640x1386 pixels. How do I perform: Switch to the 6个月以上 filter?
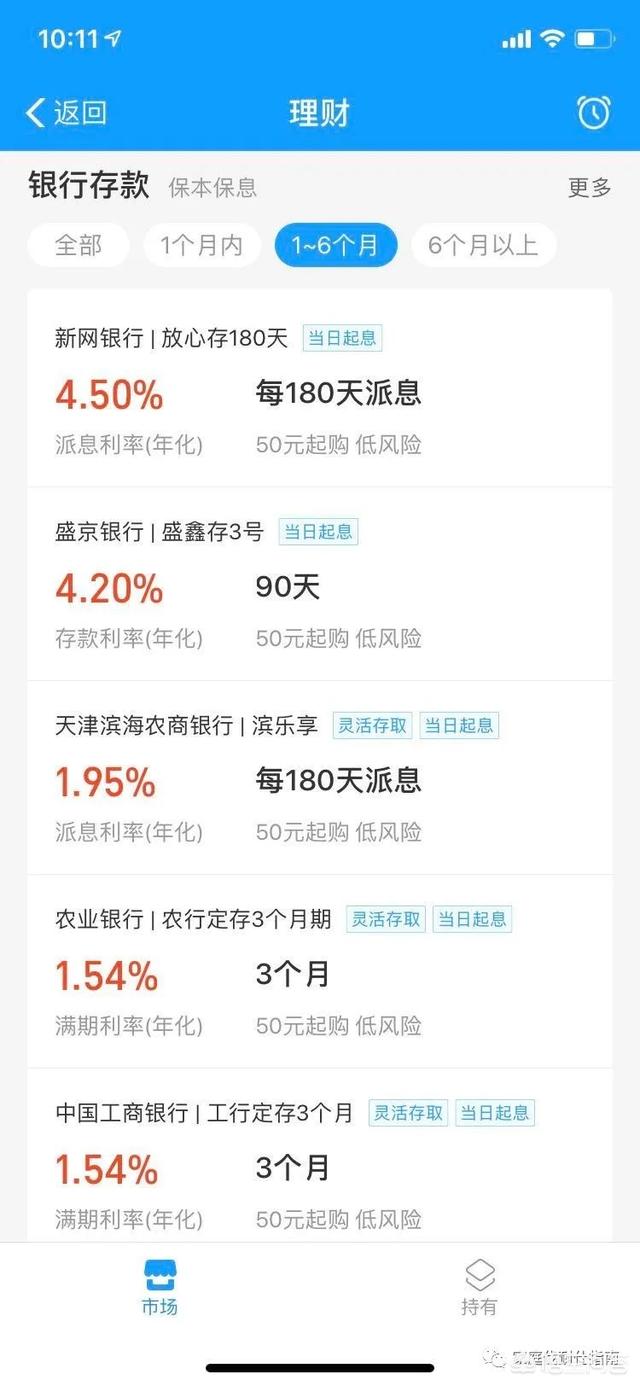[x=483, y=245]
